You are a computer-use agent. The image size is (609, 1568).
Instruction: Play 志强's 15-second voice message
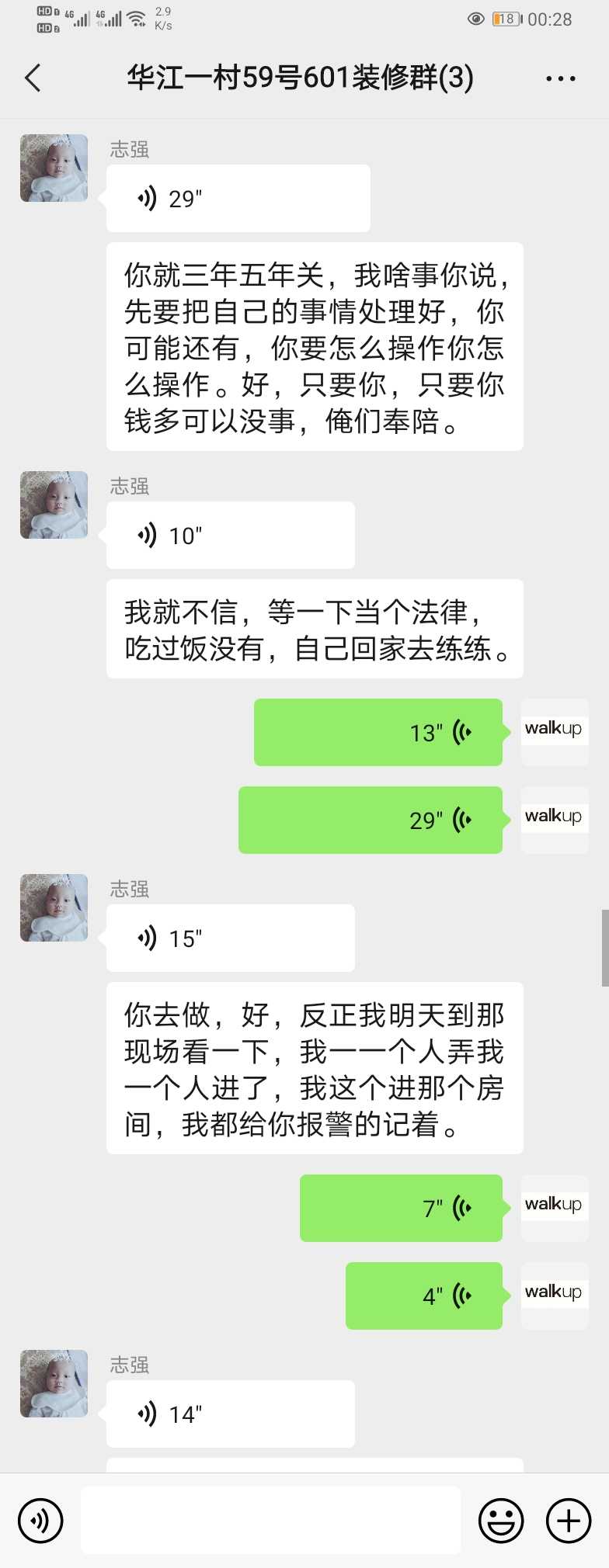pyautogui.click(x=230, y=938)
